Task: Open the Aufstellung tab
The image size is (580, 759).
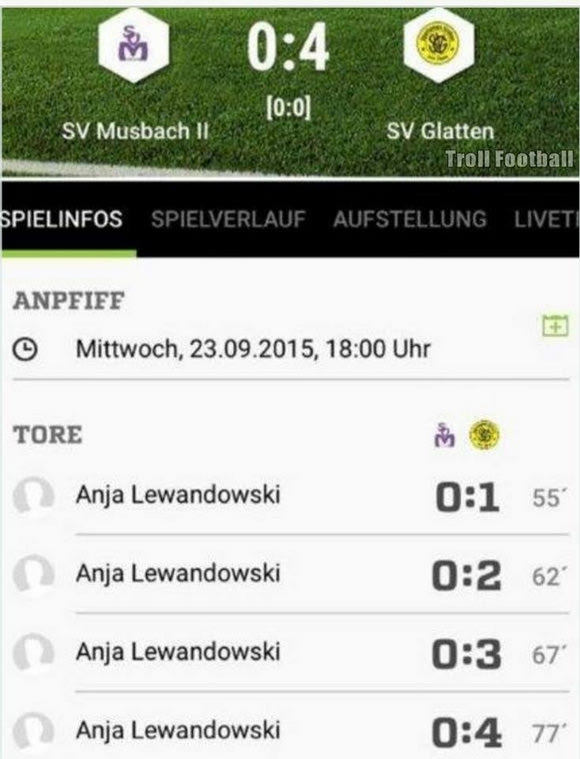Action: coord(410,219)
